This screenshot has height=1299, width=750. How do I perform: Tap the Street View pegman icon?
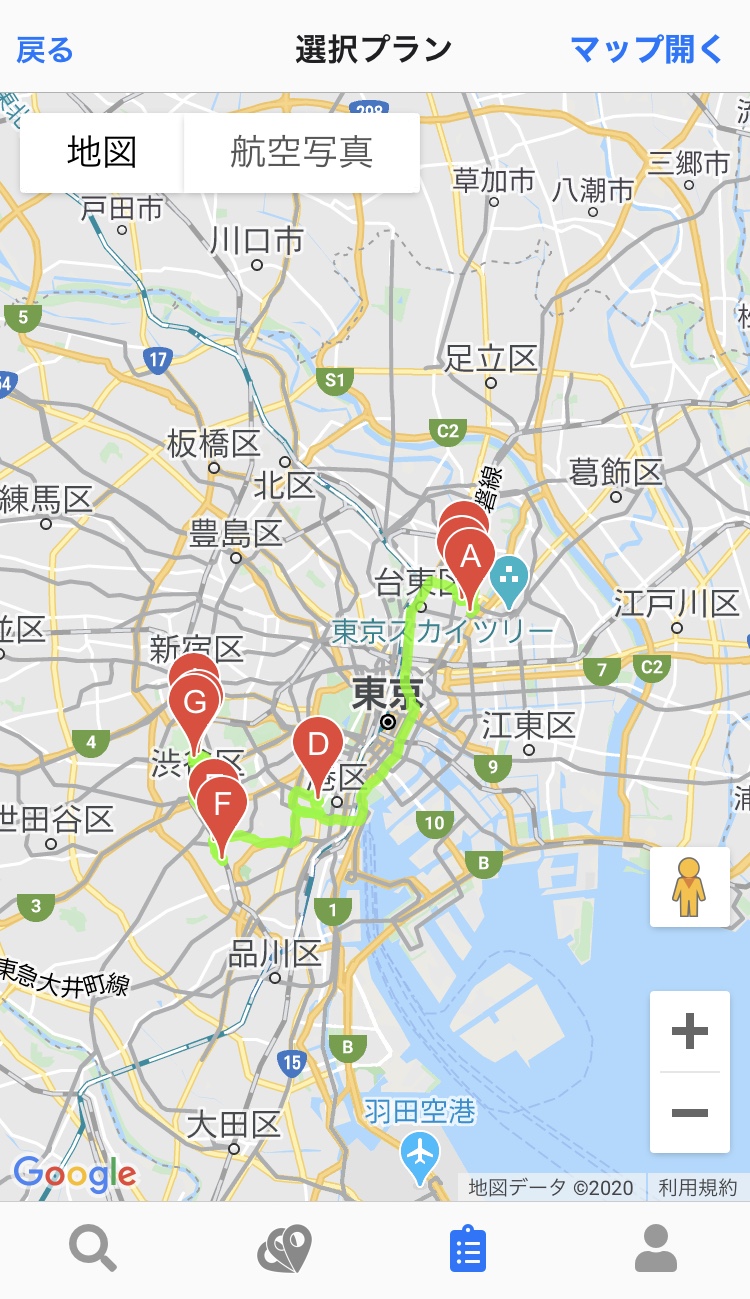tap(689, 887)
